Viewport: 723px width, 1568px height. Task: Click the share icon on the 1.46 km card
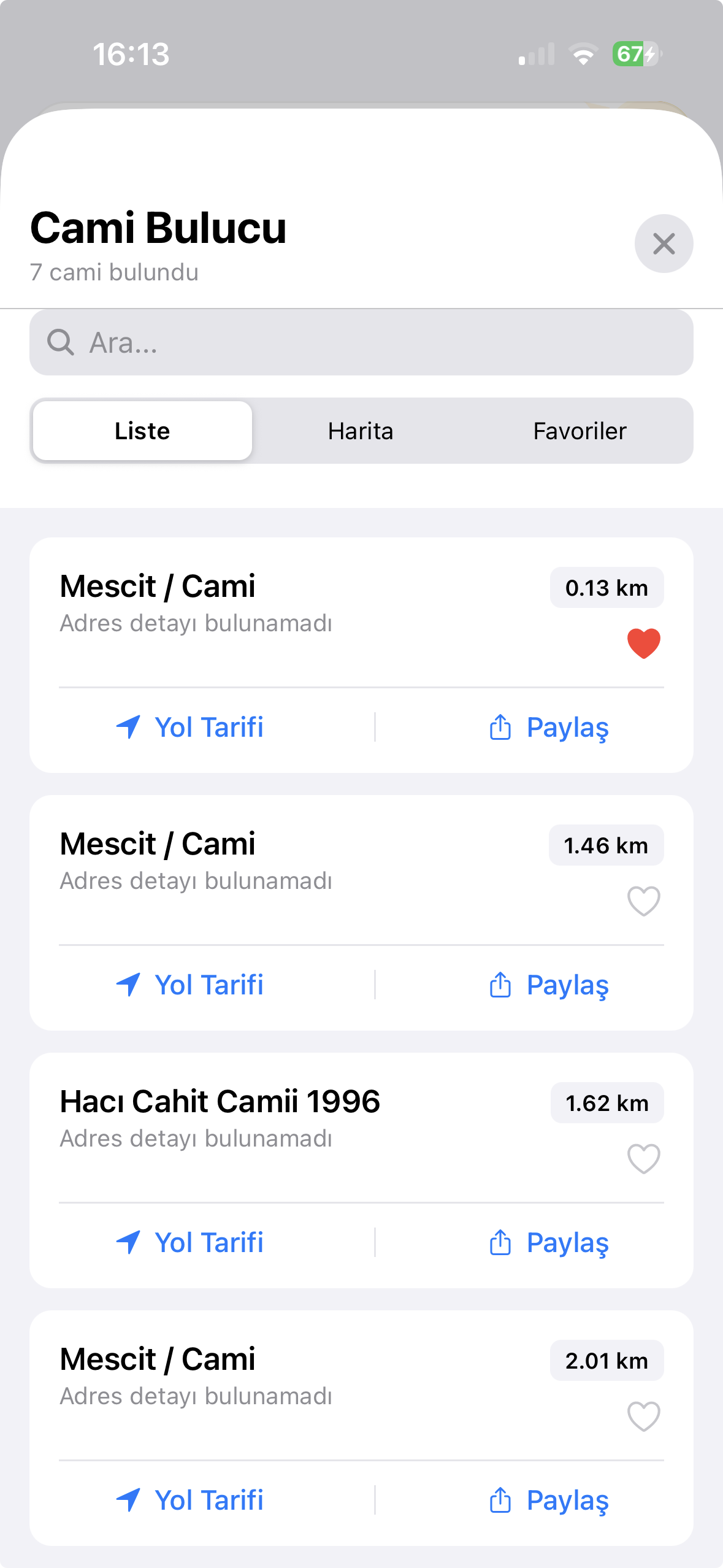[502, 985]
